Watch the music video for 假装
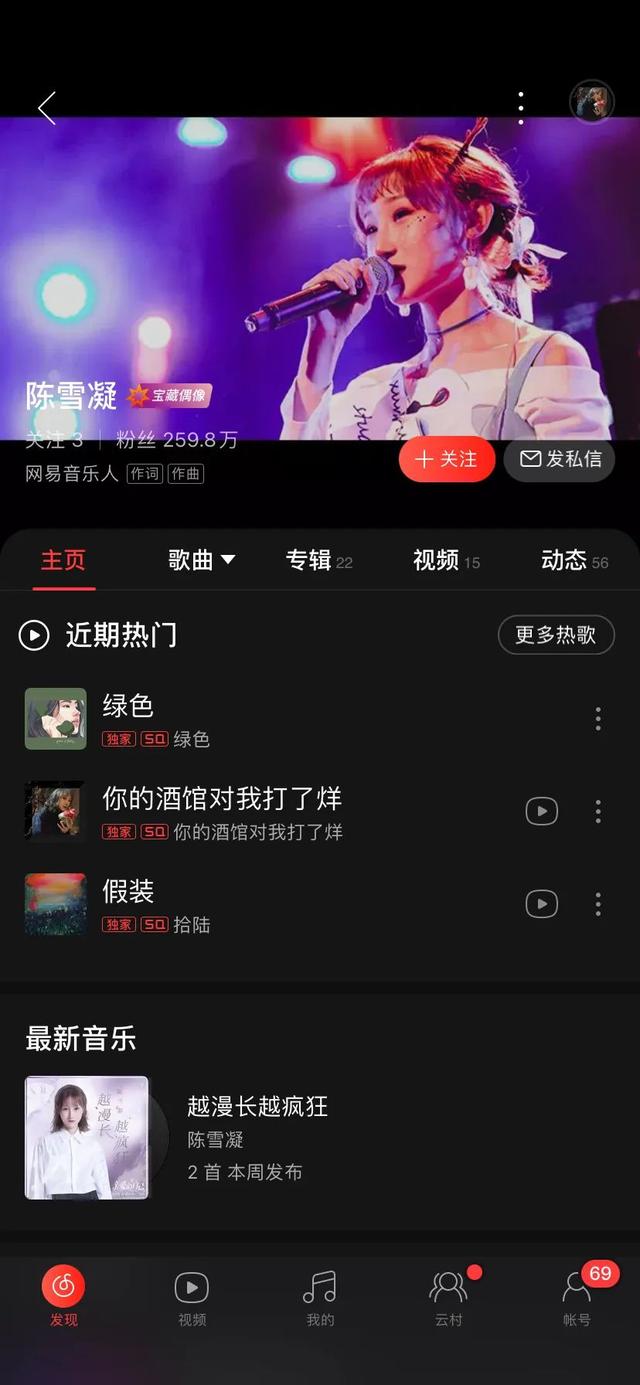640x1385 pixels. coord(542,904)
